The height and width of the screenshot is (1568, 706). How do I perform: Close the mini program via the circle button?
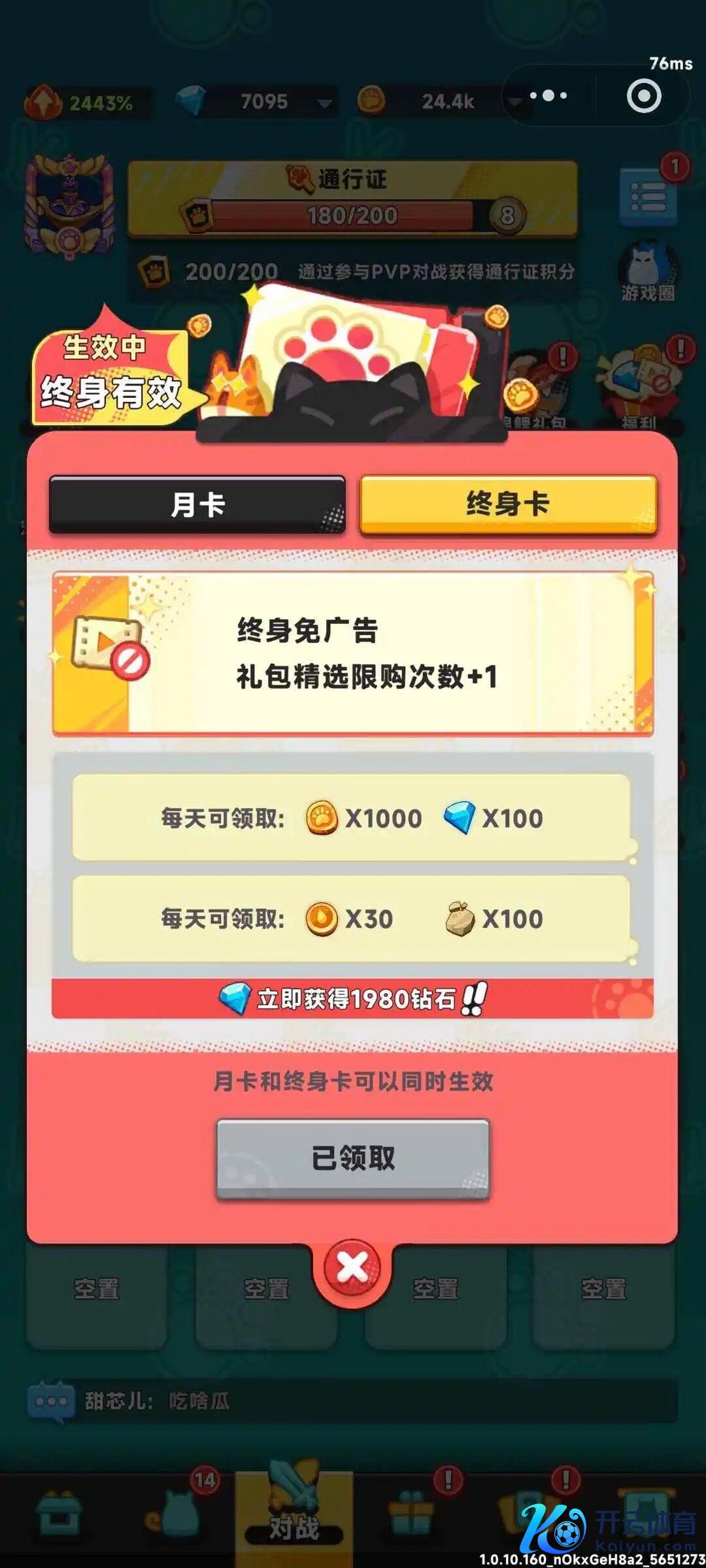coord(644,96)
